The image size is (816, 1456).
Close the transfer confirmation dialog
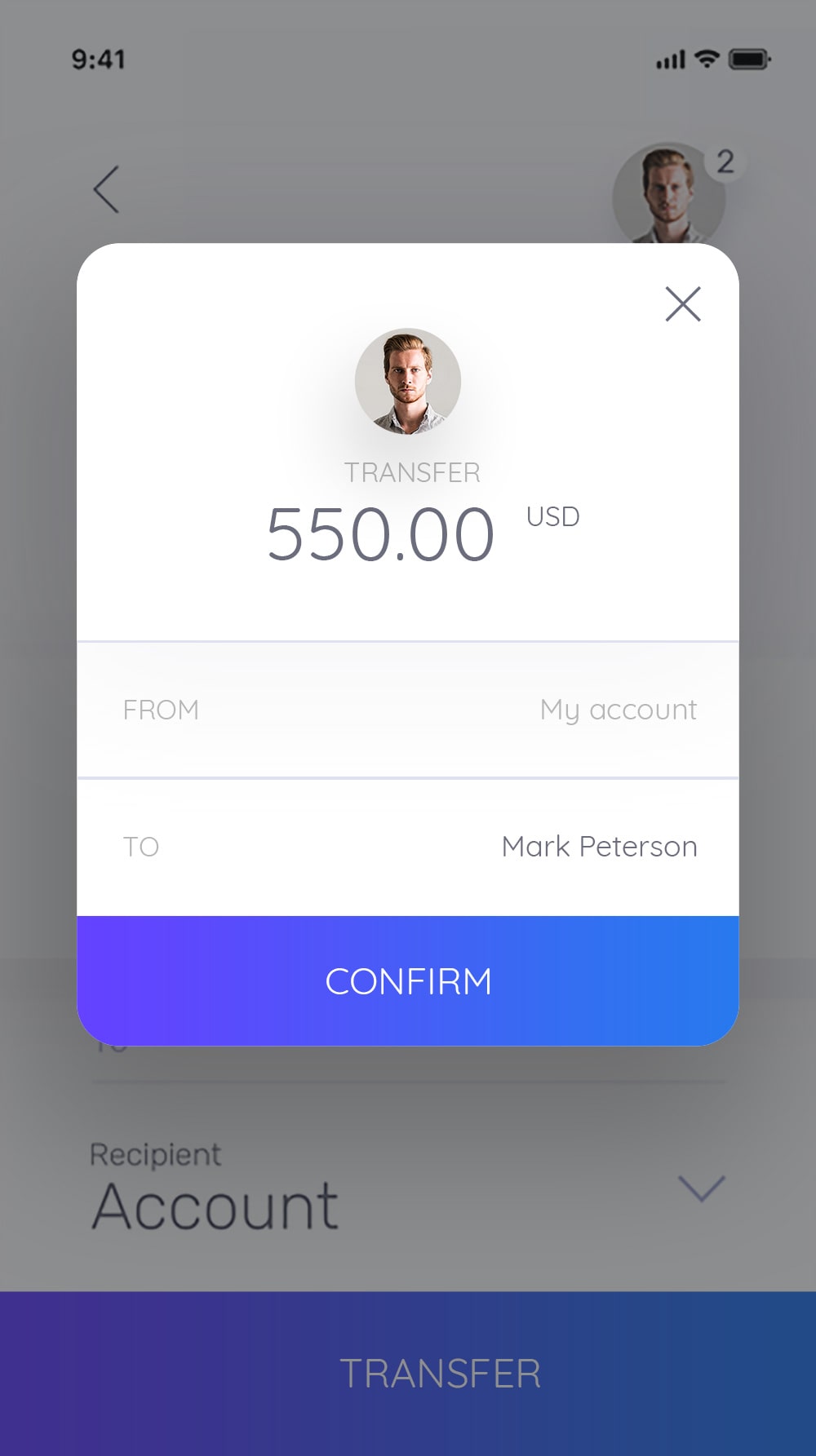pos(682,304)
